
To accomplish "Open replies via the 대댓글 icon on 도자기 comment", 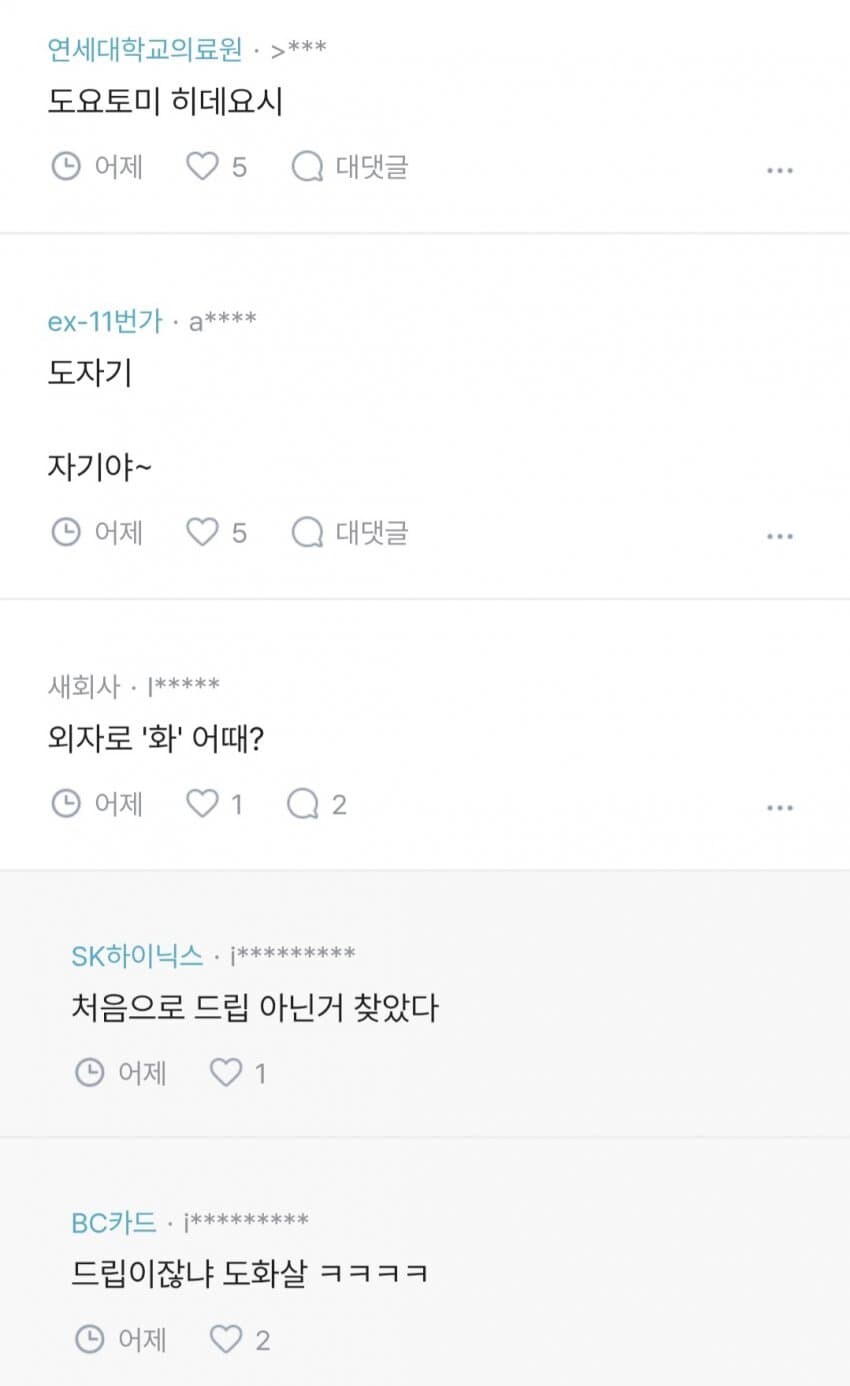I will [309, 533].
